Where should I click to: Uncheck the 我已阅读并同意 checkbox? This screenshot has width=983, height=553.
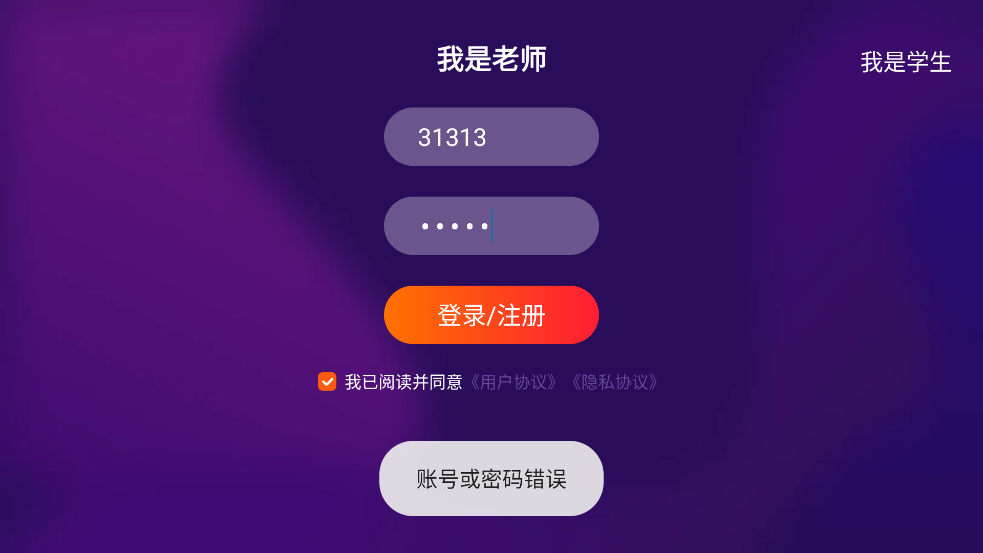pyautogui.click(x=327, y=381)
